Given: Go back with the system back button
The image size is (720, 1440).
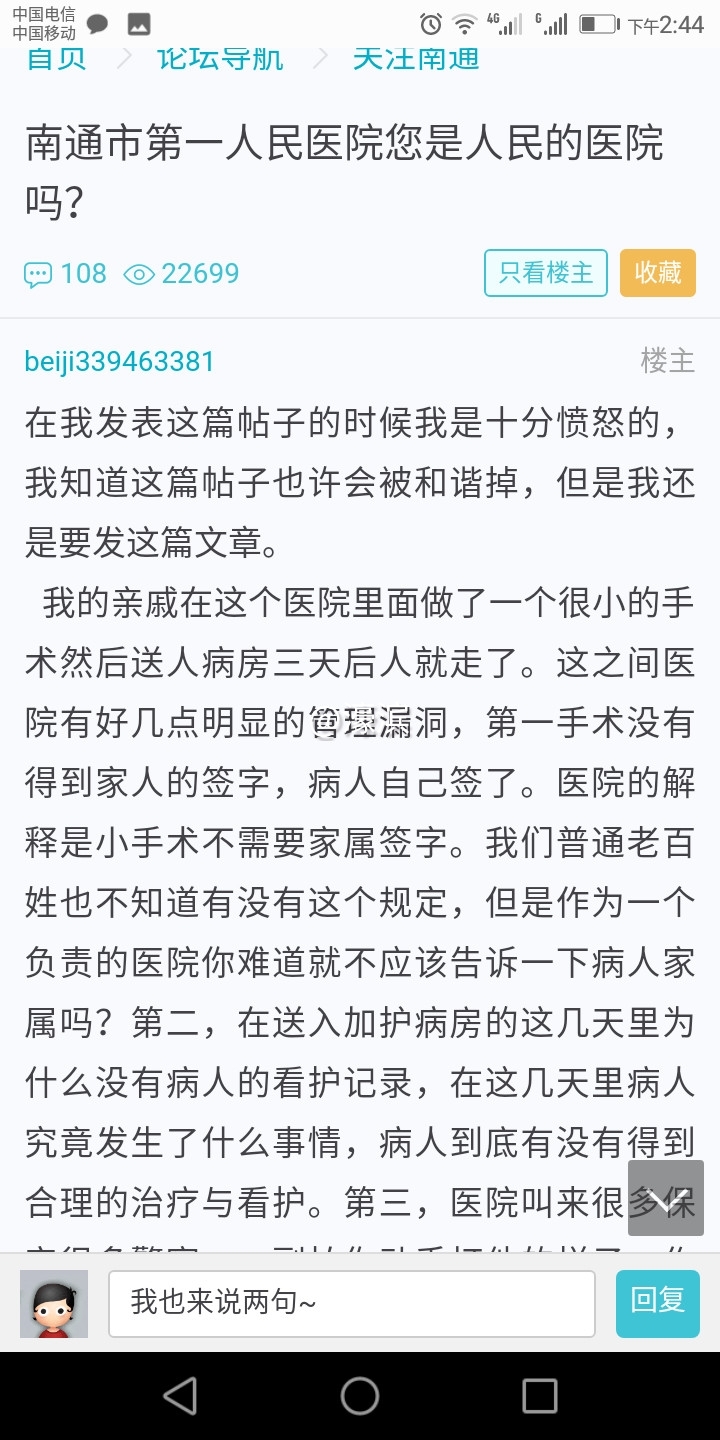Looking at the screenshot, I should pos(180,1396).
